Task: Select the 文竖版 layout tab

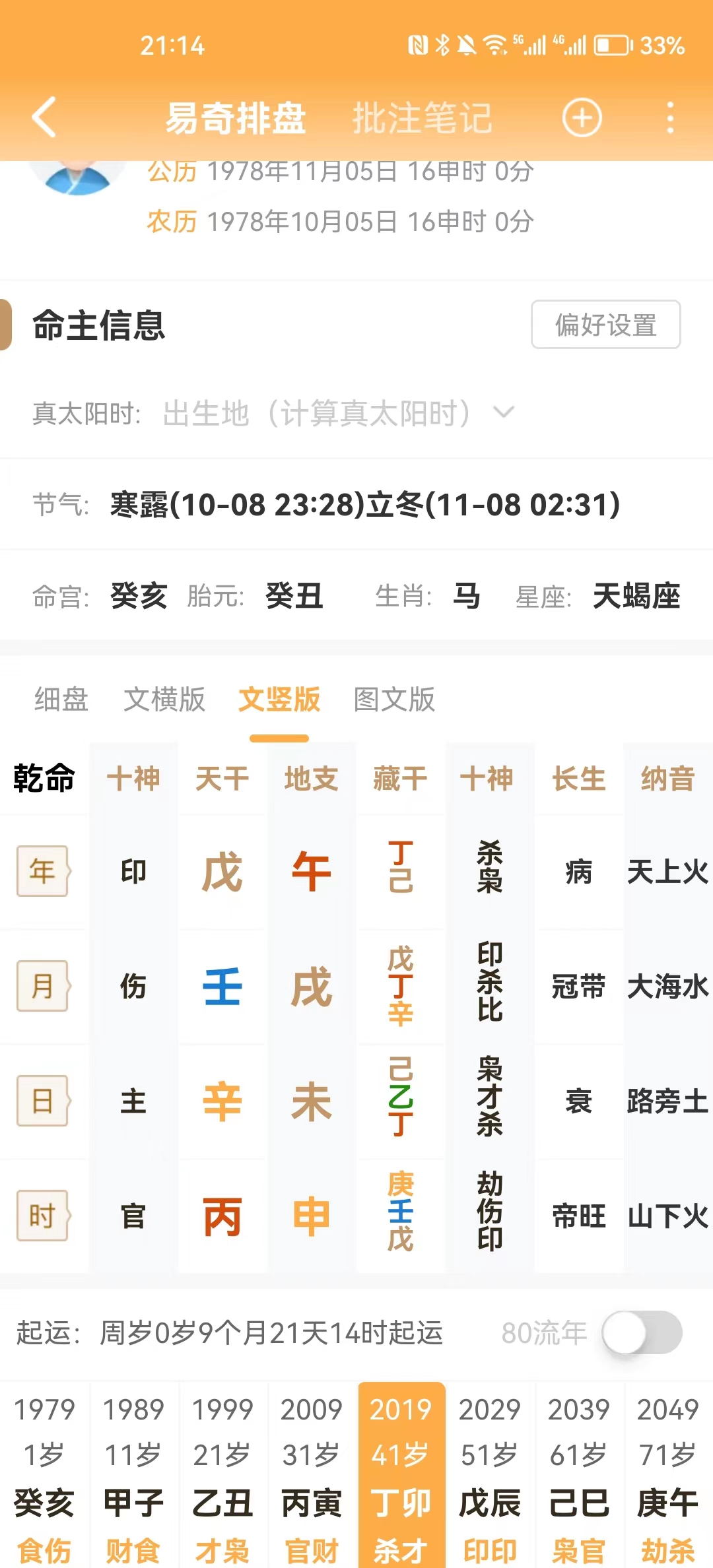Action: pos(279,700)
